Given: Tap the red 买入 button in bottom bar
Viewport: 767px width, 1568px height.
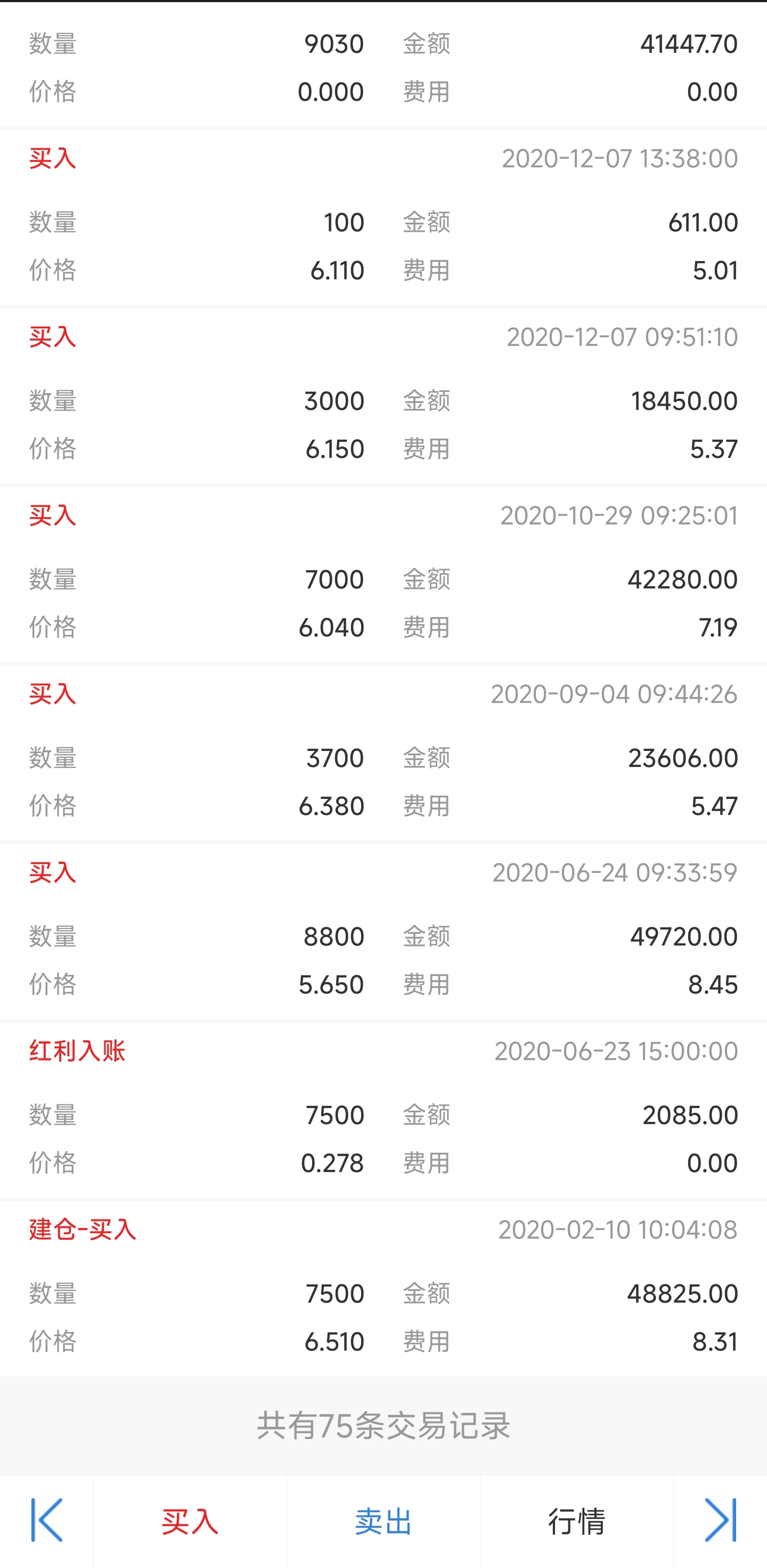Looking at the screenshot, I should click(190, 1521).
